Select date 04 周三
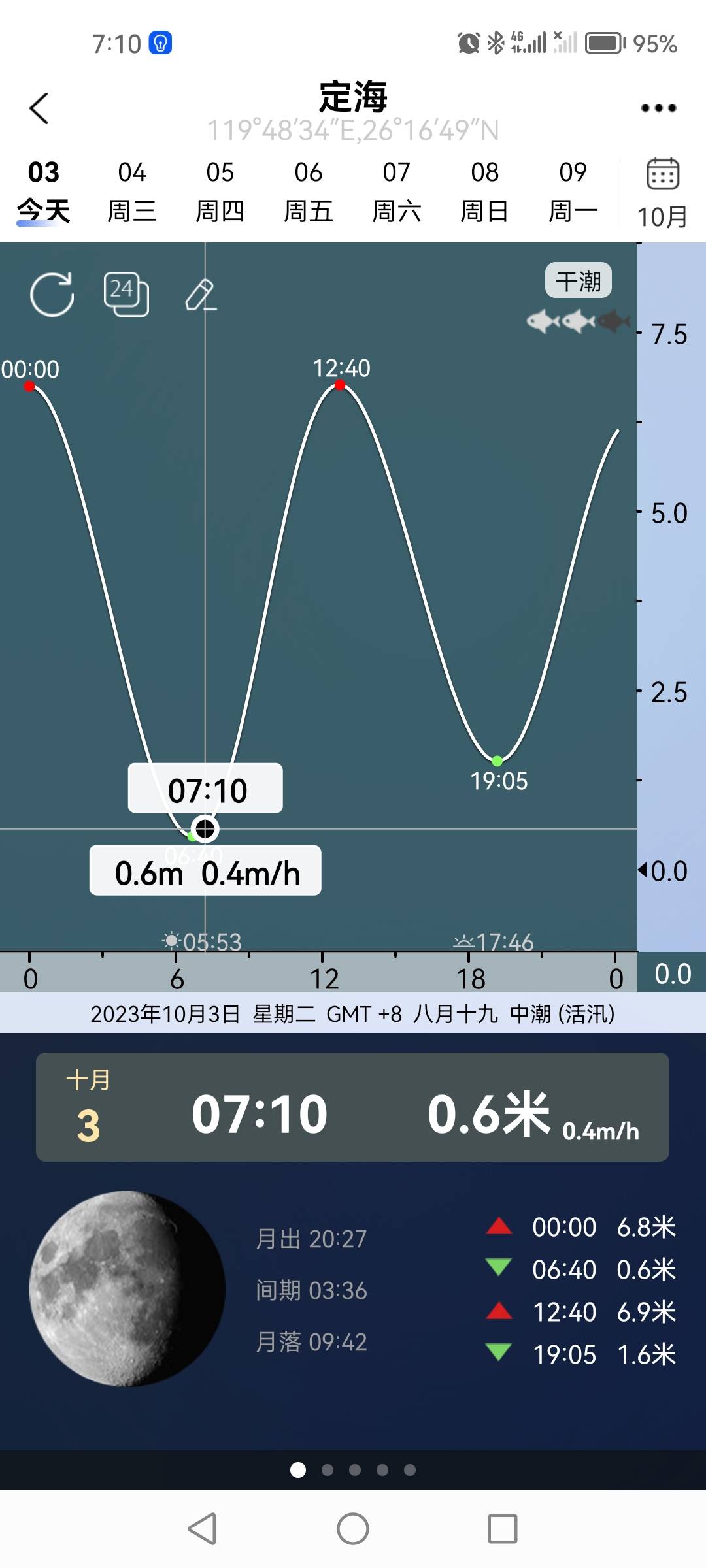 coord(132,192)
